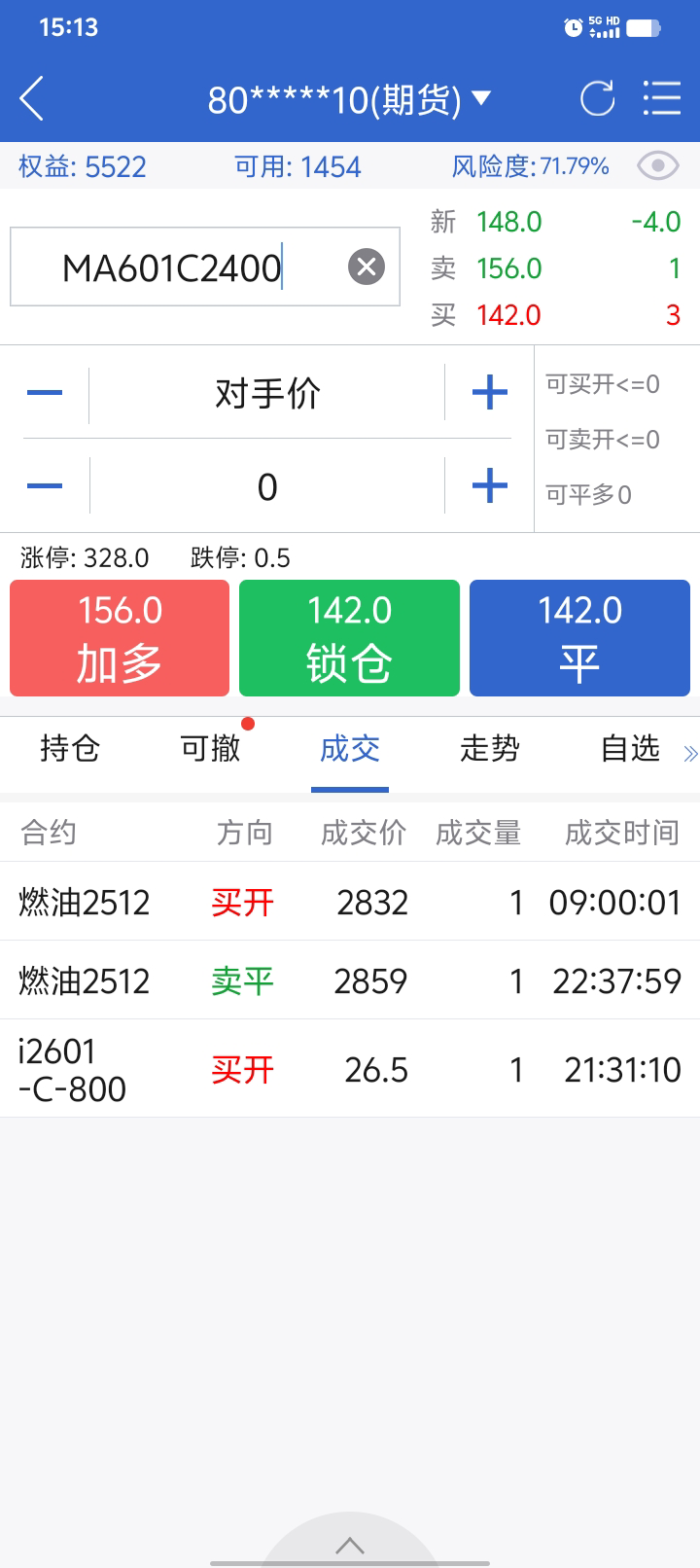
Task: Decrease the order quantity
Action: click(45, 485)
